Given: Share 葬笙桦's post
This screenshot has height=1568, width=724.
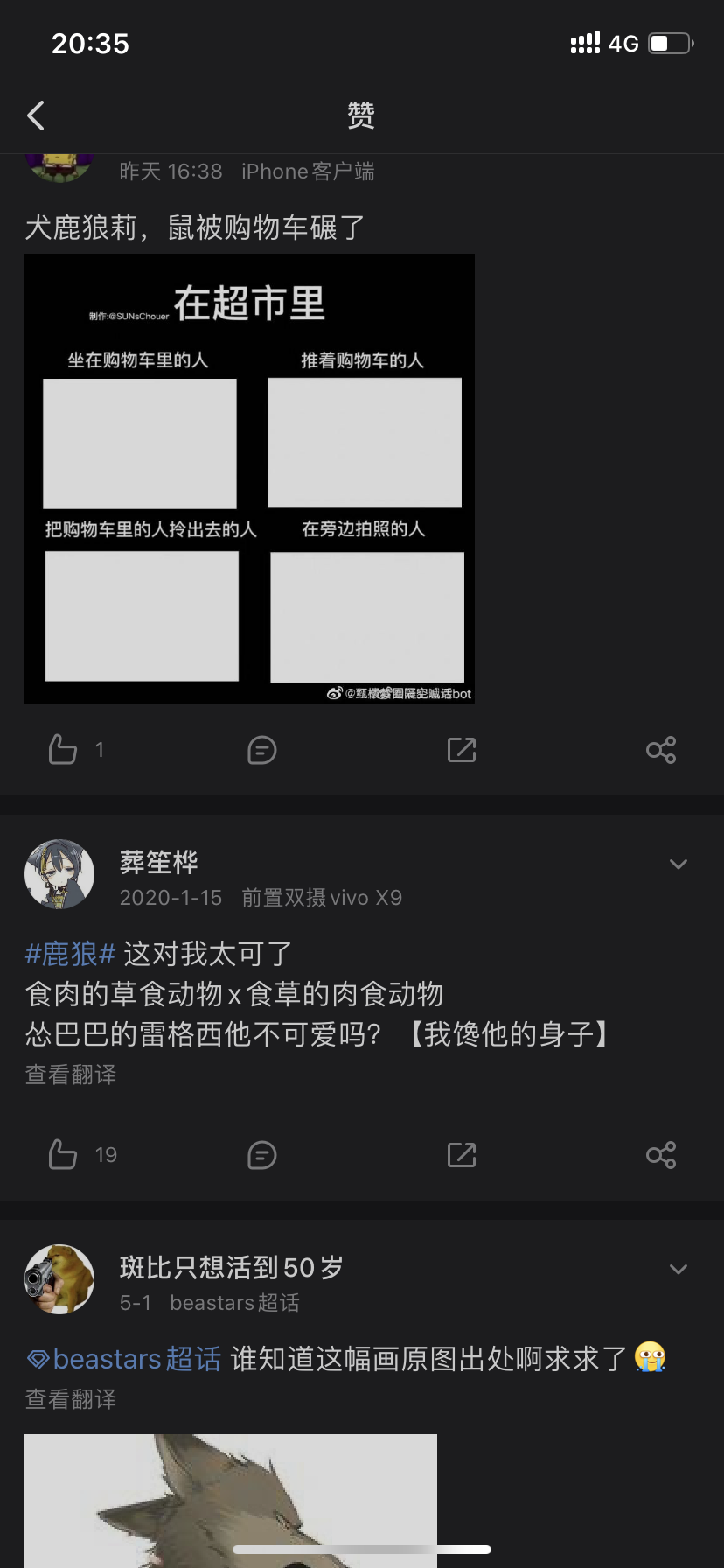Looking at the screenshot, I should tap(661, 1155).
